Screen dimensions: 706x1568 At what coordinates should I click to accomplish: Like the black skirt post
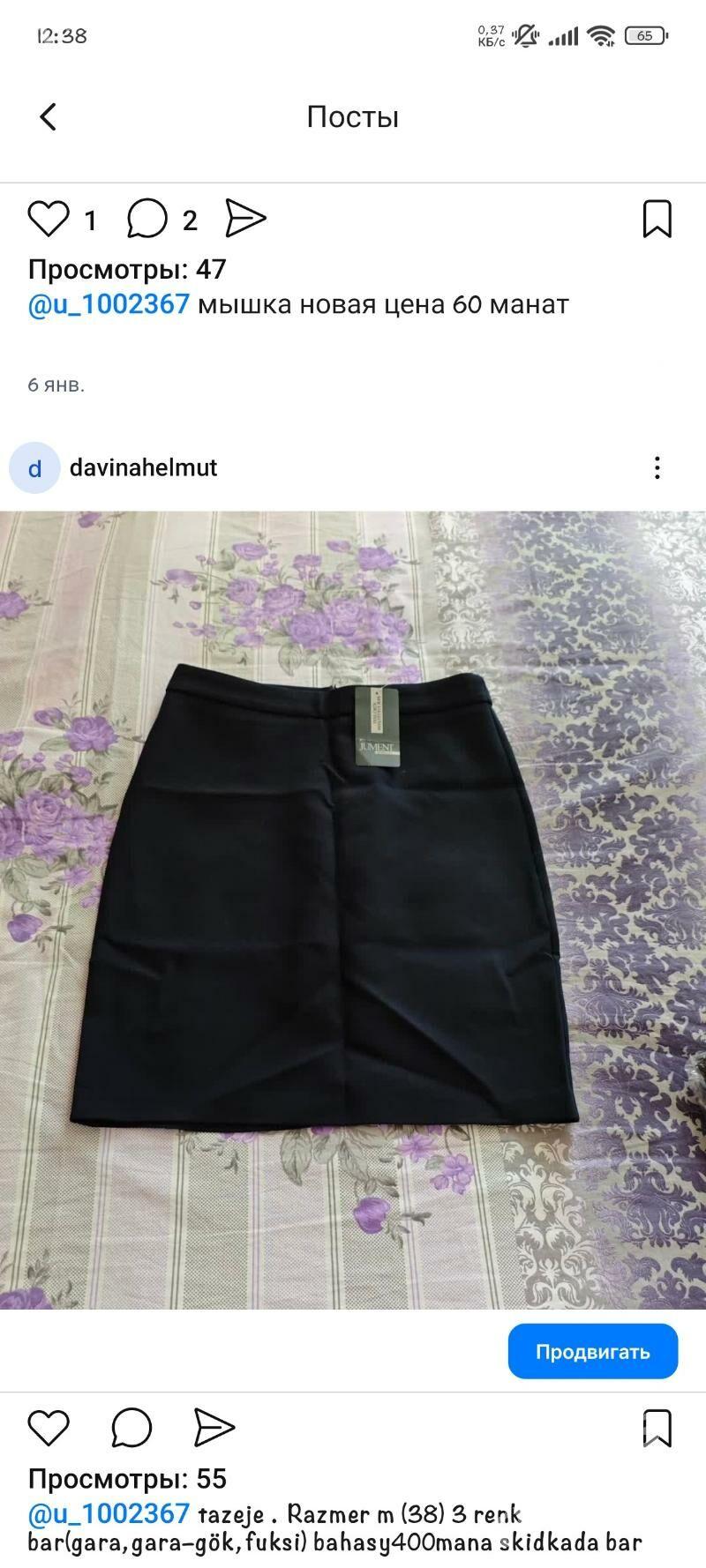coord(49,1428)
